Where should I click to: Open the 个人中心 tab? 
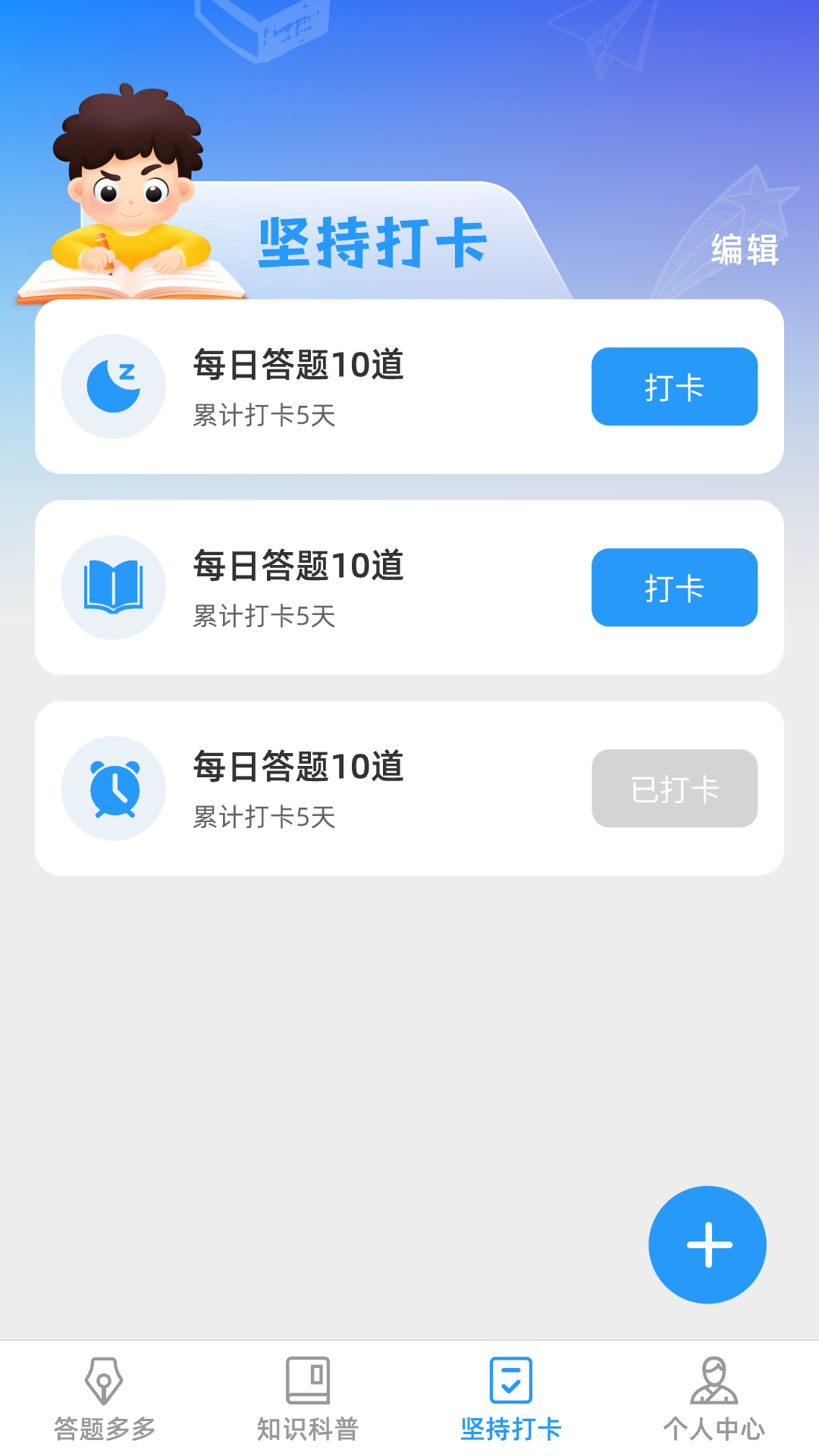[715, 1426]
